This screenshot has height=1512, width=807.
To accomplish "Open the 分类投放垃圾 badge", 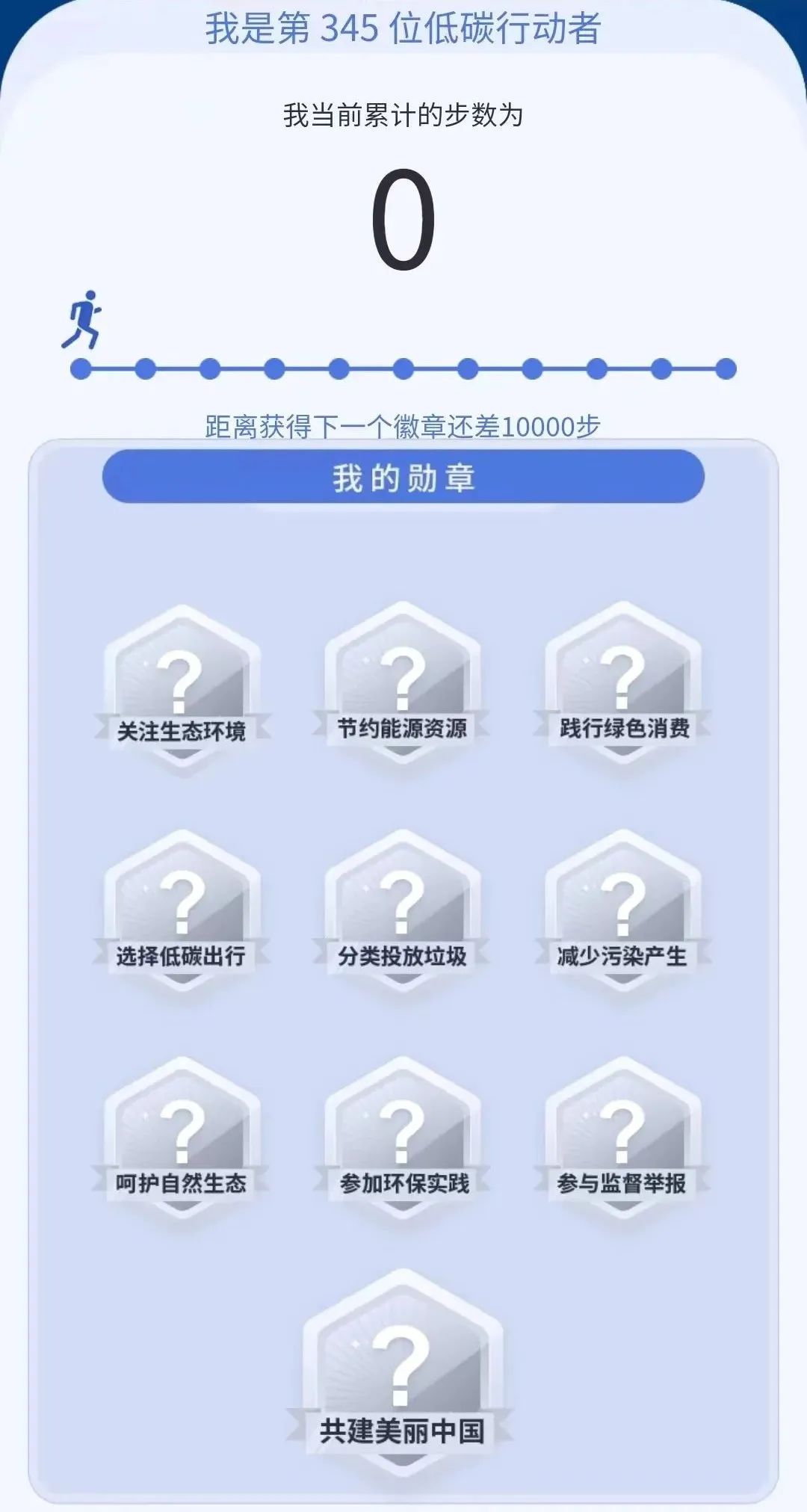I will [x=402, y=915].
